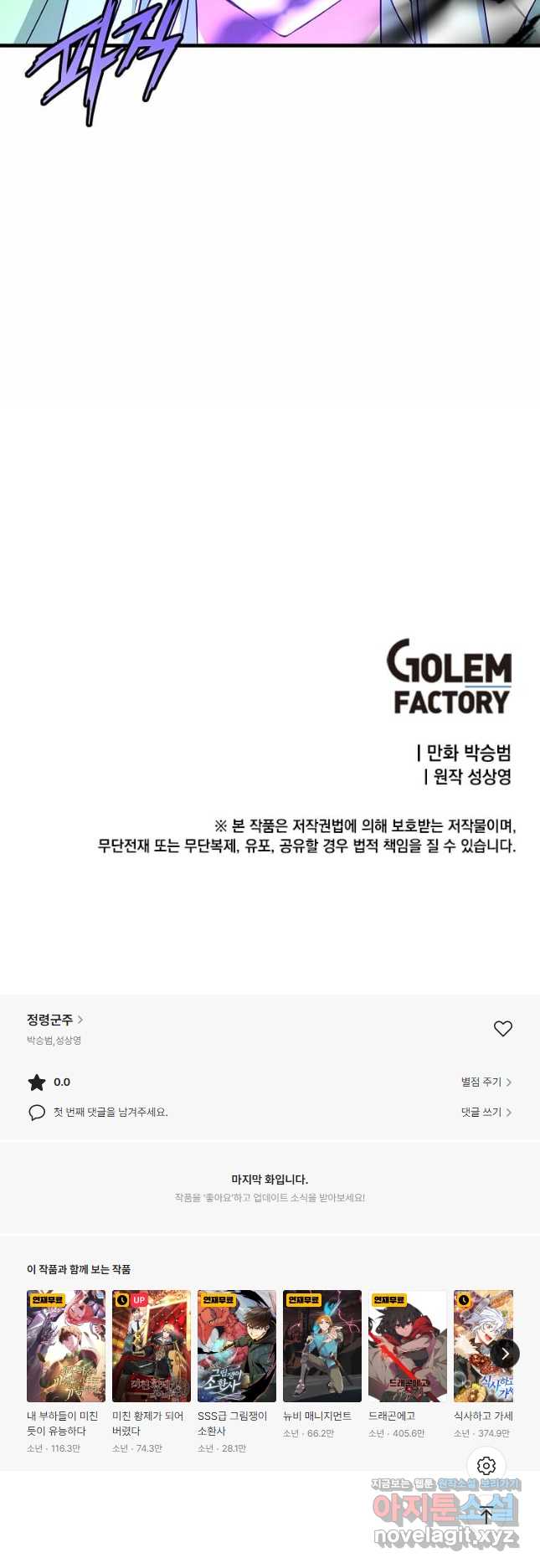The height and width of the screenshot is (1568, 540).
Task: Open 뉴비 매니지먼트 webtoon
Action: [x=322, y=1346]
